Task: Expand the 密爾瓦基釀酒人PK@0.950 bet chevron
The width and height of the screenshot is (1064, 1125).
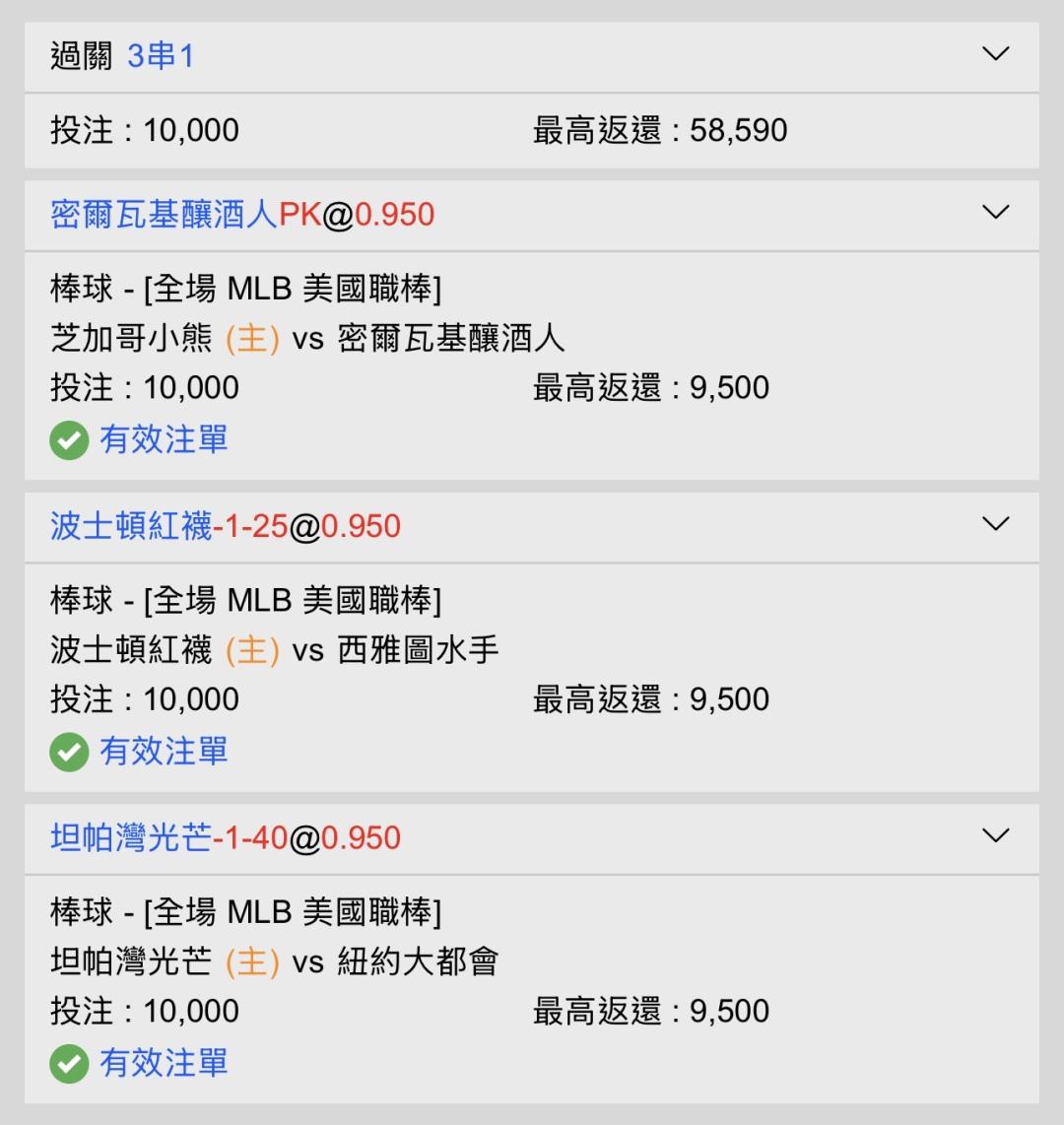Action: pos(995,213)
